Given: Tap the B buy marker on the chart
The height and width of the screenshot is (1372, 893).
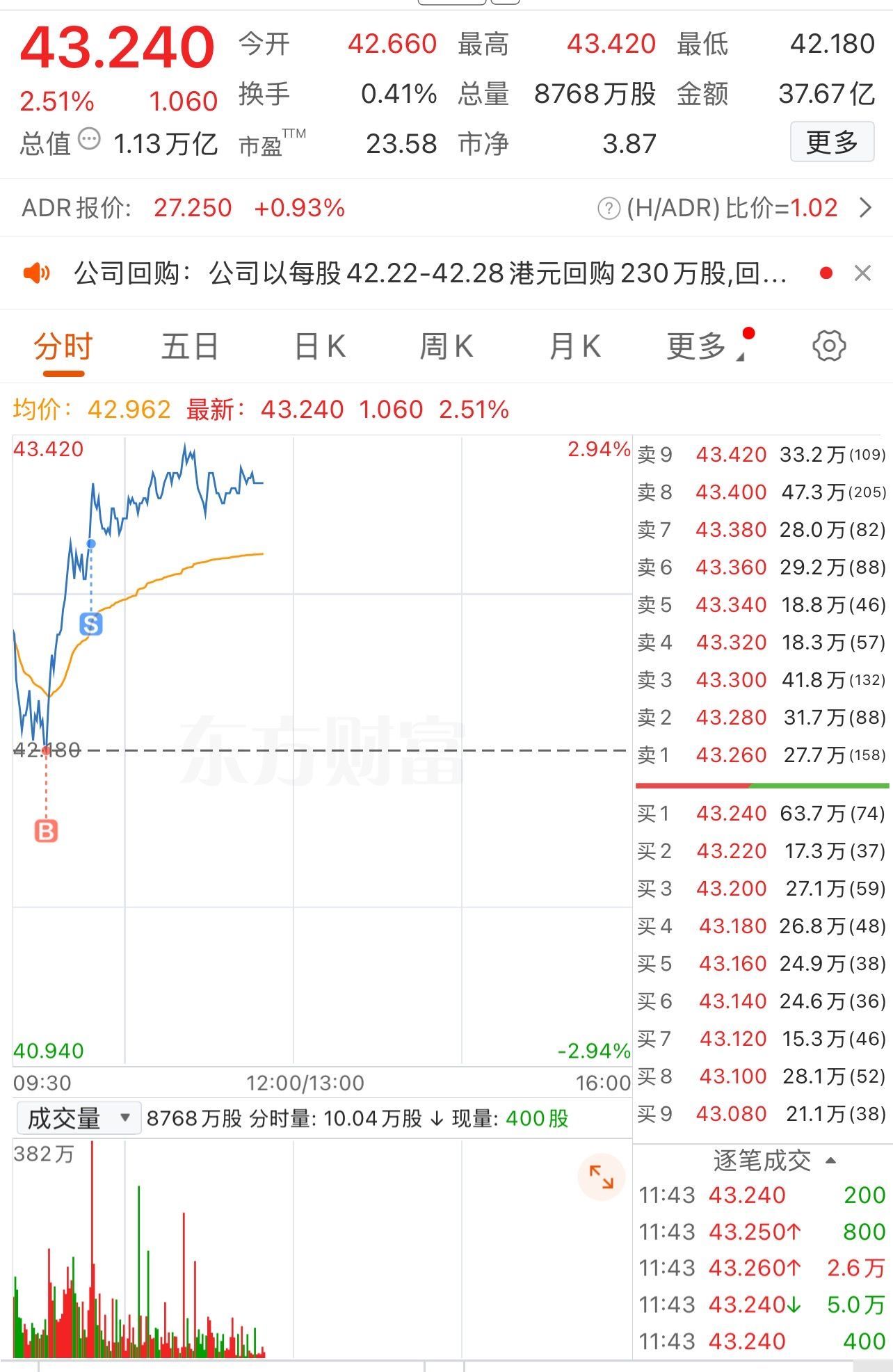Looking at the screenshot, I should [x=46, y=831].
